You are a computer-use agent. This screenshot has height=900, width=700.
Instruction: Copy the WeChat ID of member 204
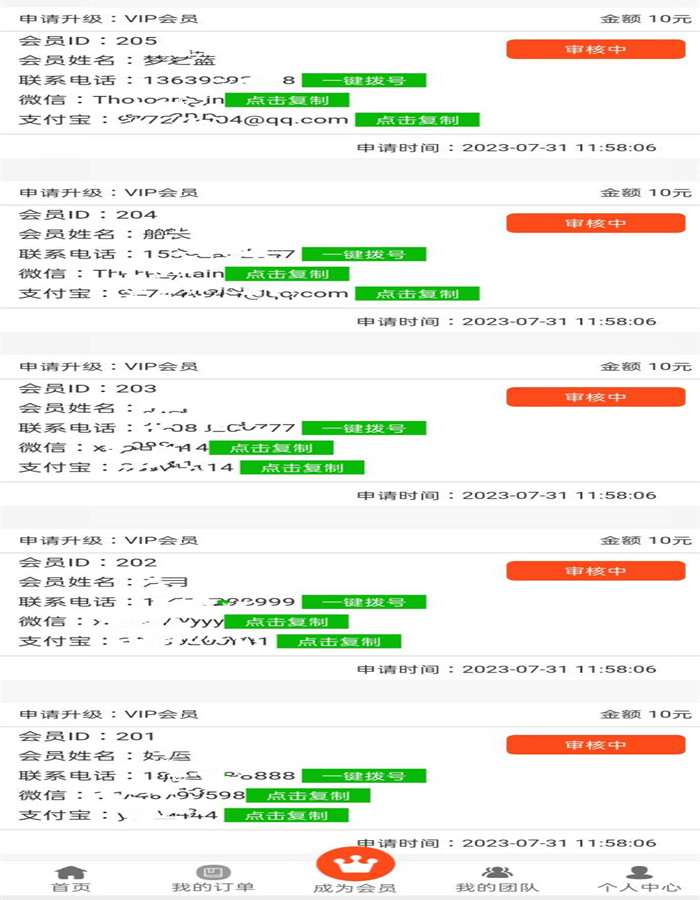coord(286,274)
